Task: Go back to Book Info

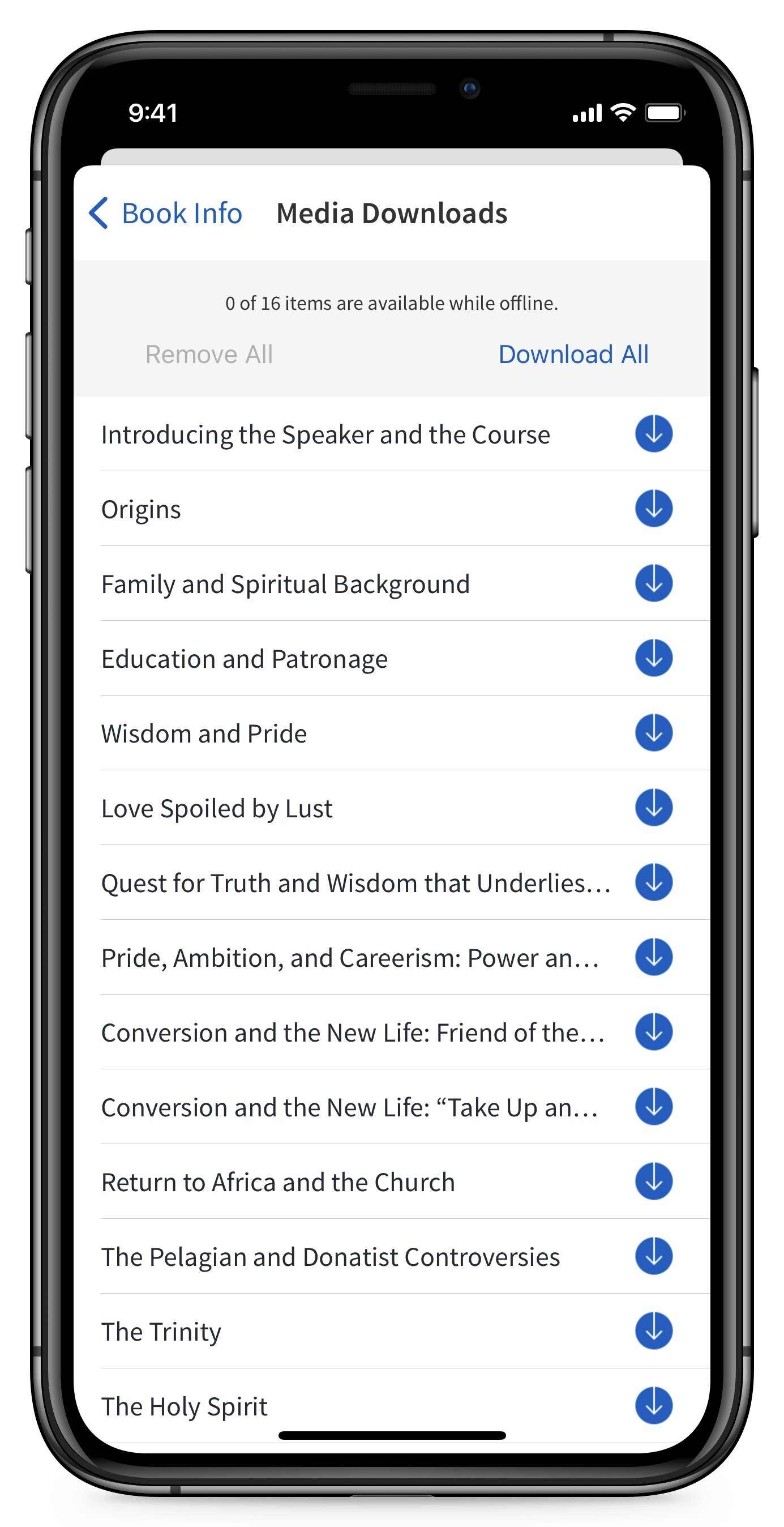Action: (x=166, y=214)
